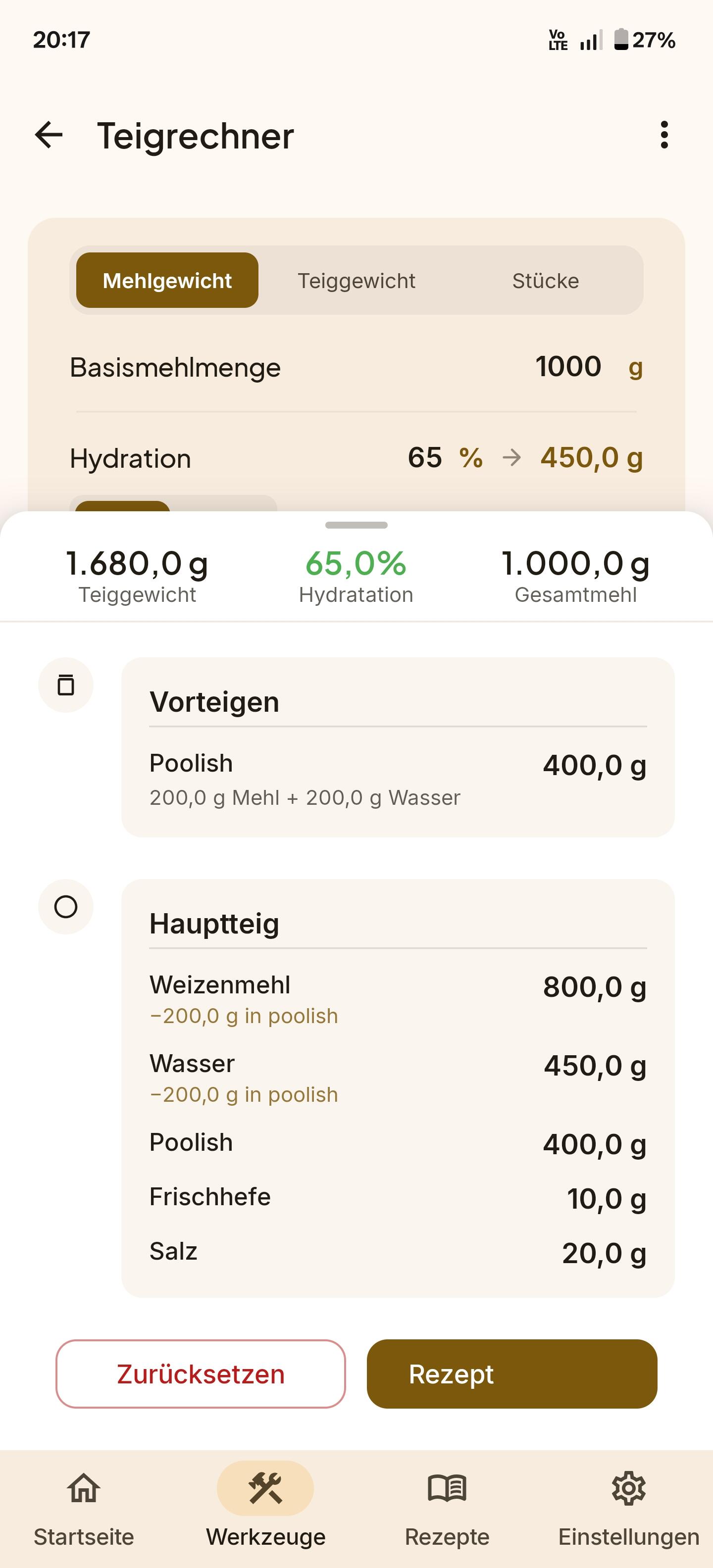Select the Mehlgewicht mode
713x1568 pixels.
167,280
